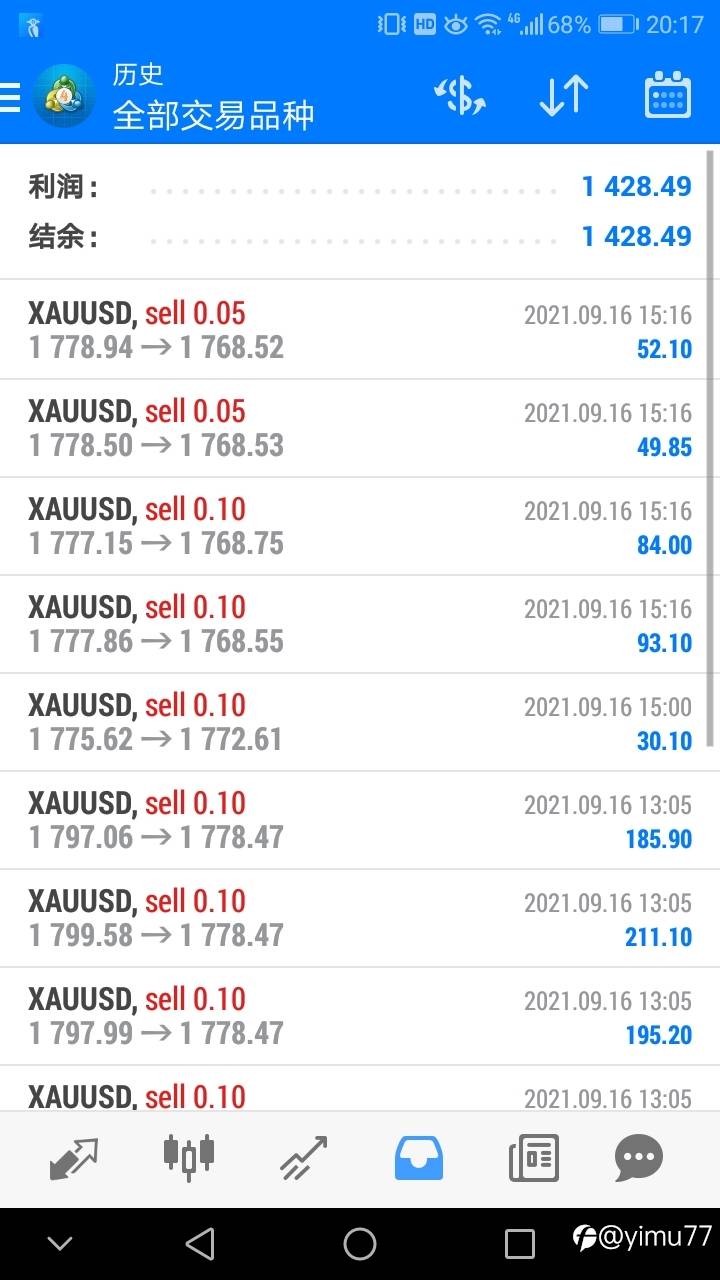Open the currency symbol filter
The image size is (720, 1280).
pyautogui.click(x=460, y=97)
